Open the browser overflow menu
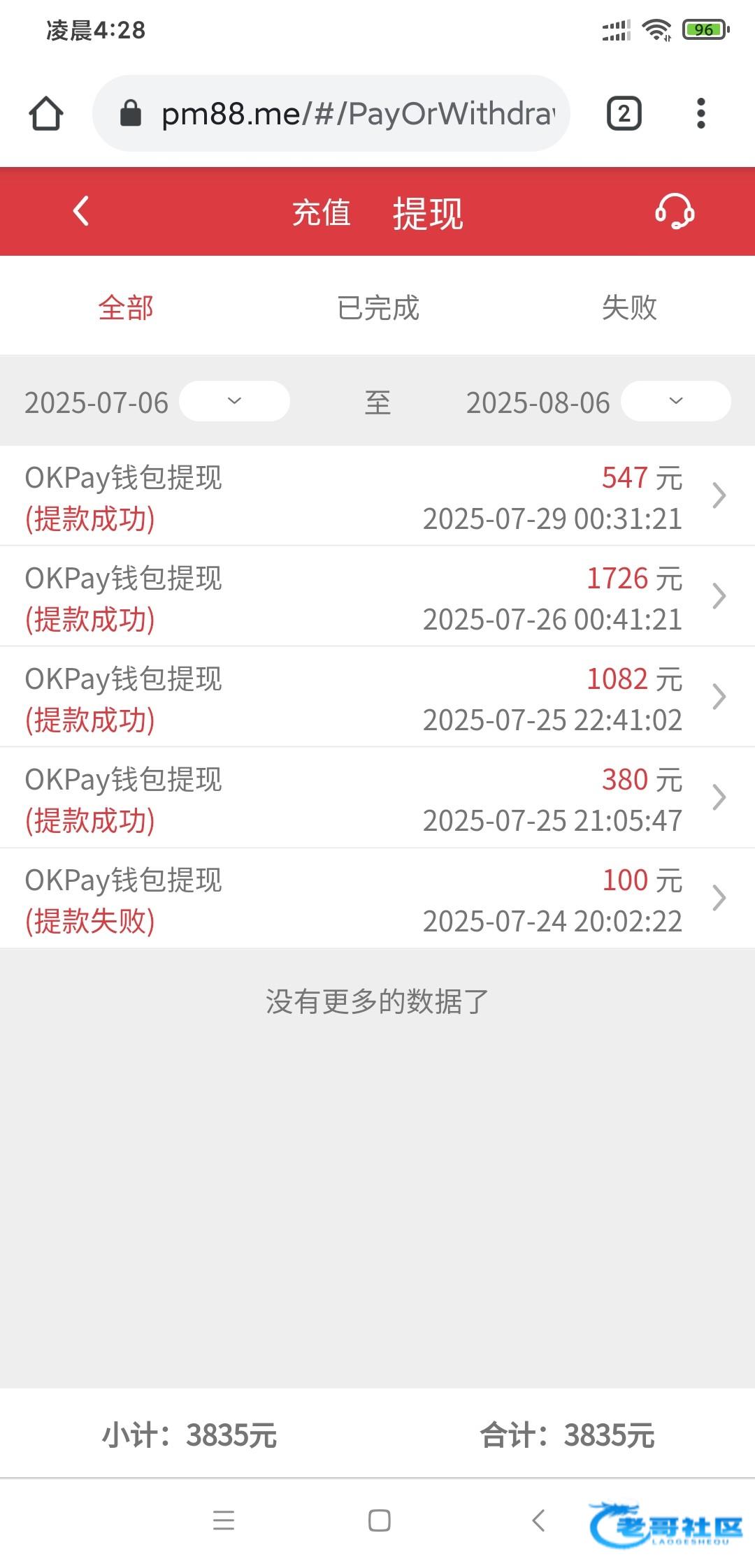This screenshot has height=1568, width=755. click(x=700, y=113)
